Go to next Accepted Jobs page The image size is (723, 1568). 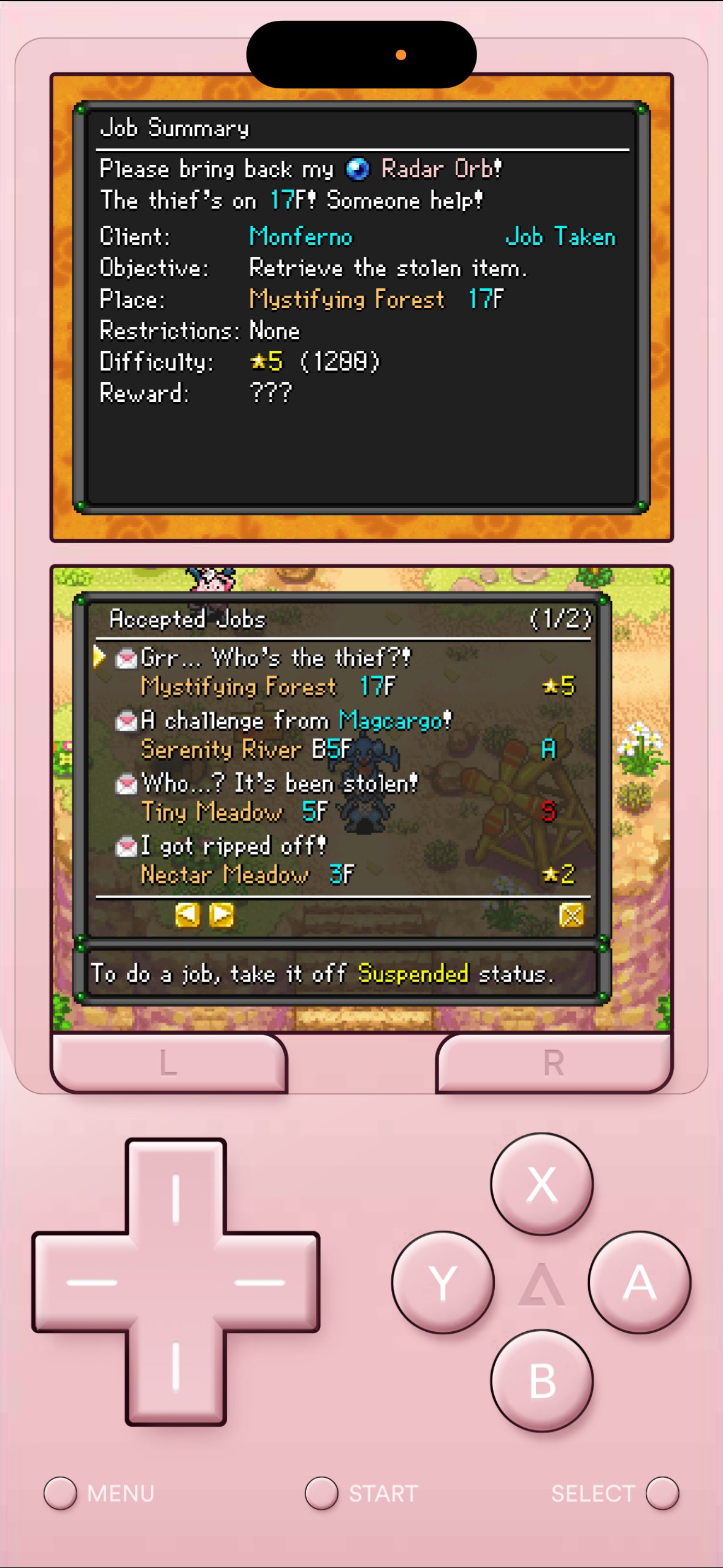coord(221,915)
